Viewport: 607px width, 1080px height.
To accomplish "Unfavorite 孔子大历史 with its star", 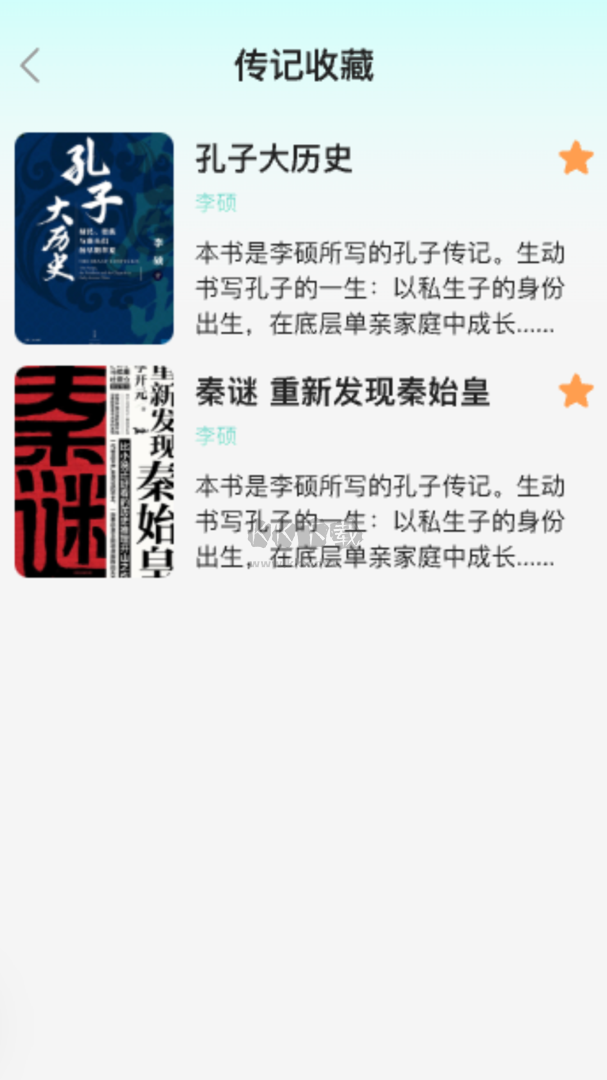I will 576,158.
